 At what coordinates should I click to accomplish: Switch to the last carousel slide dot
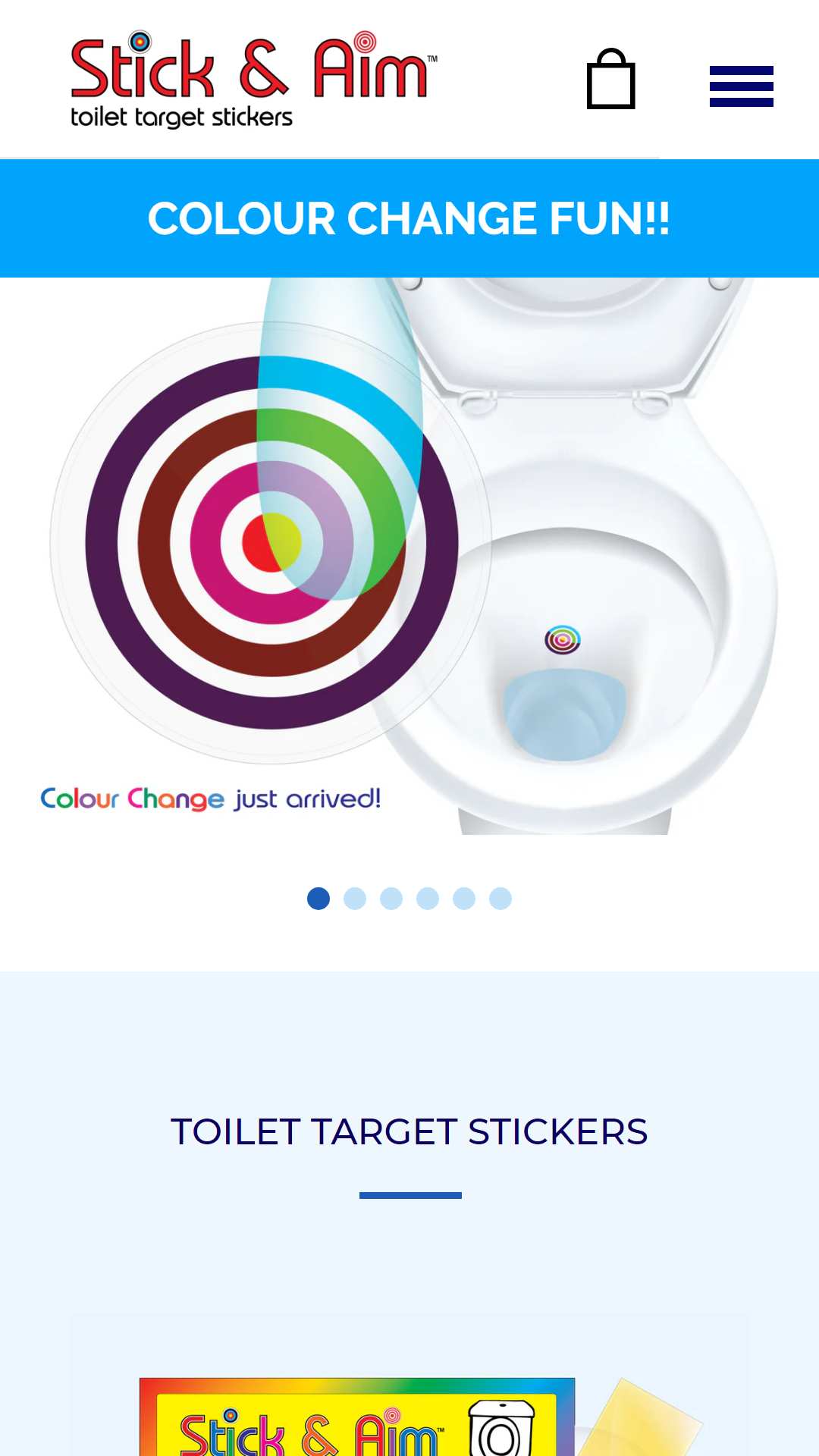pos(500,899)
